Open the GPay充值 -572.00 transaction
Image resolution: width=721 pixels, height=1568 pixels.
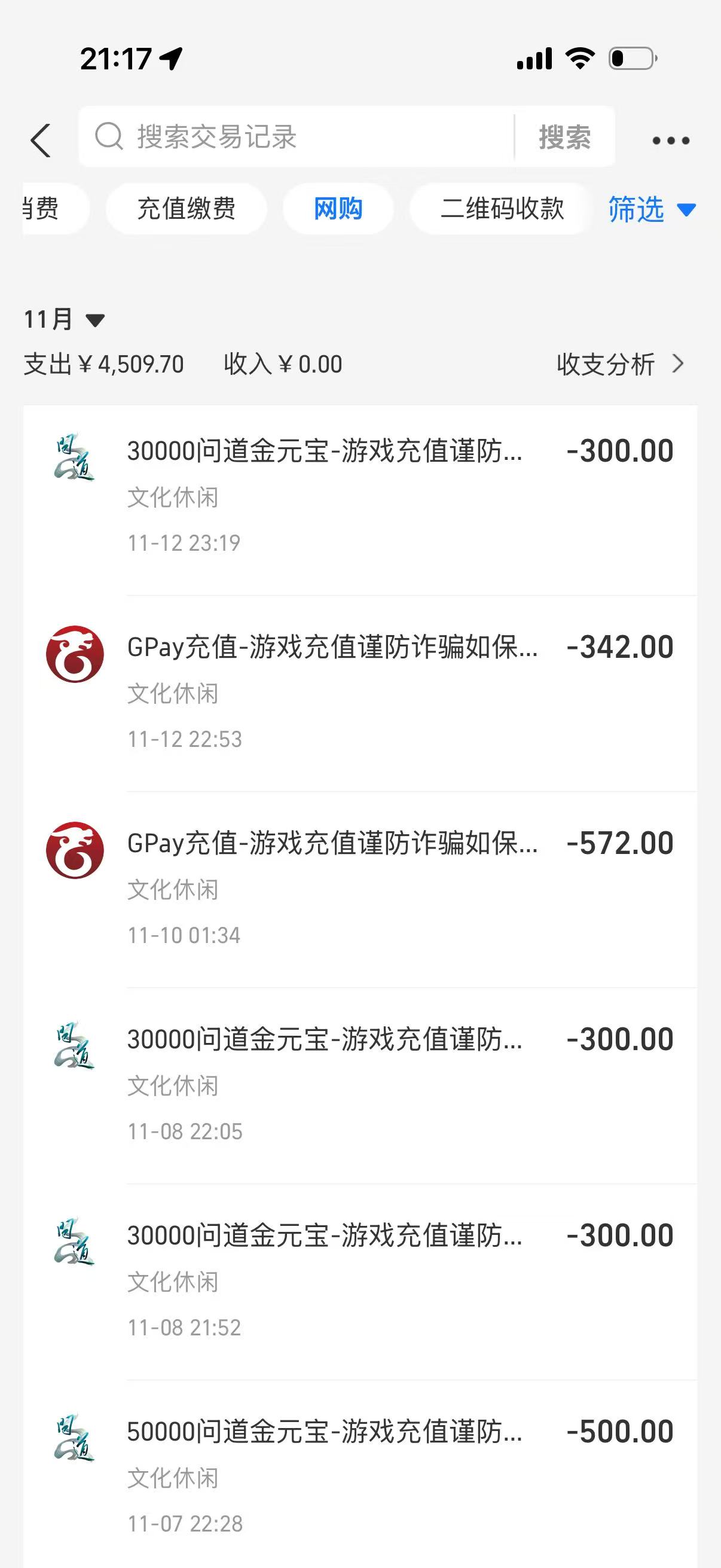360,889
